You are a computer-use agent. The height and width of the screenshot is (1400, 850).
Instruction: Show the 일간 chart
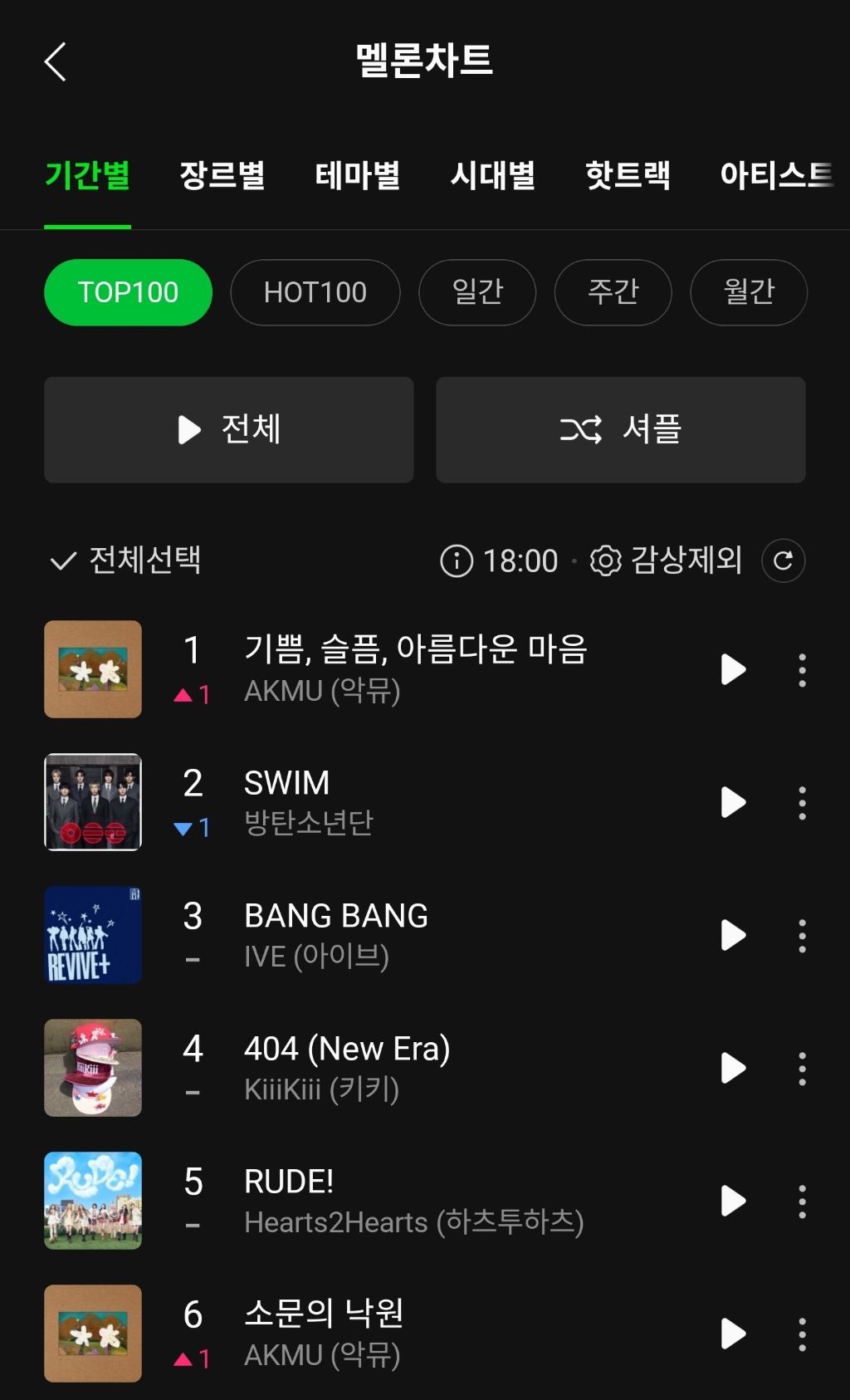[477, 292]
